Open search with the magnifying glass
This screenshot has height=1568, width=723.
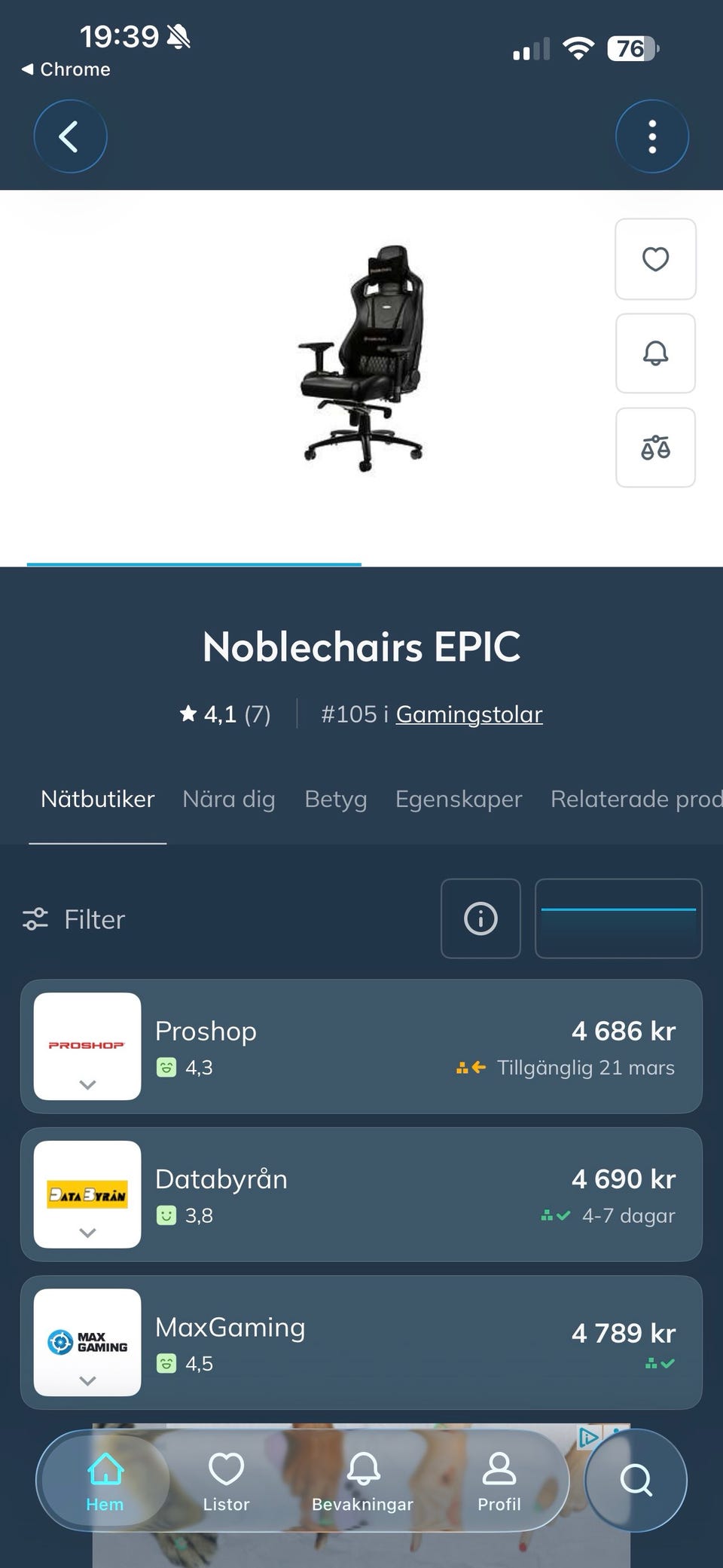tap(636, 1480)
